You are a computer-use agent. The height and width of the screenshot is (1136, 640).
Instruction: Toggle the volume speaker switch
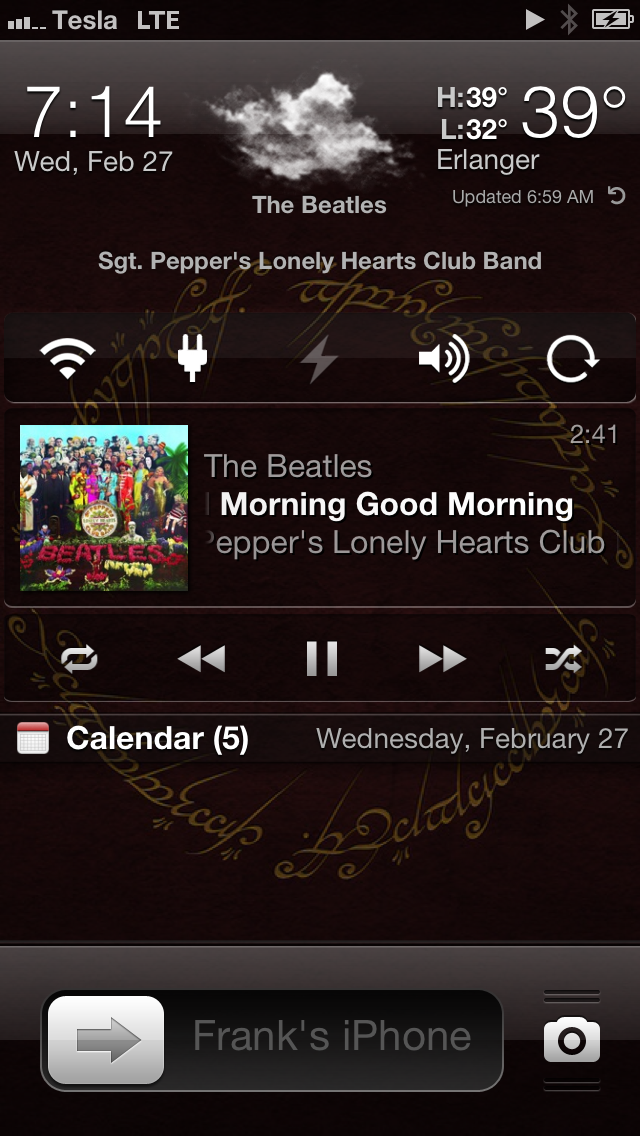click(x=443, y=358)
